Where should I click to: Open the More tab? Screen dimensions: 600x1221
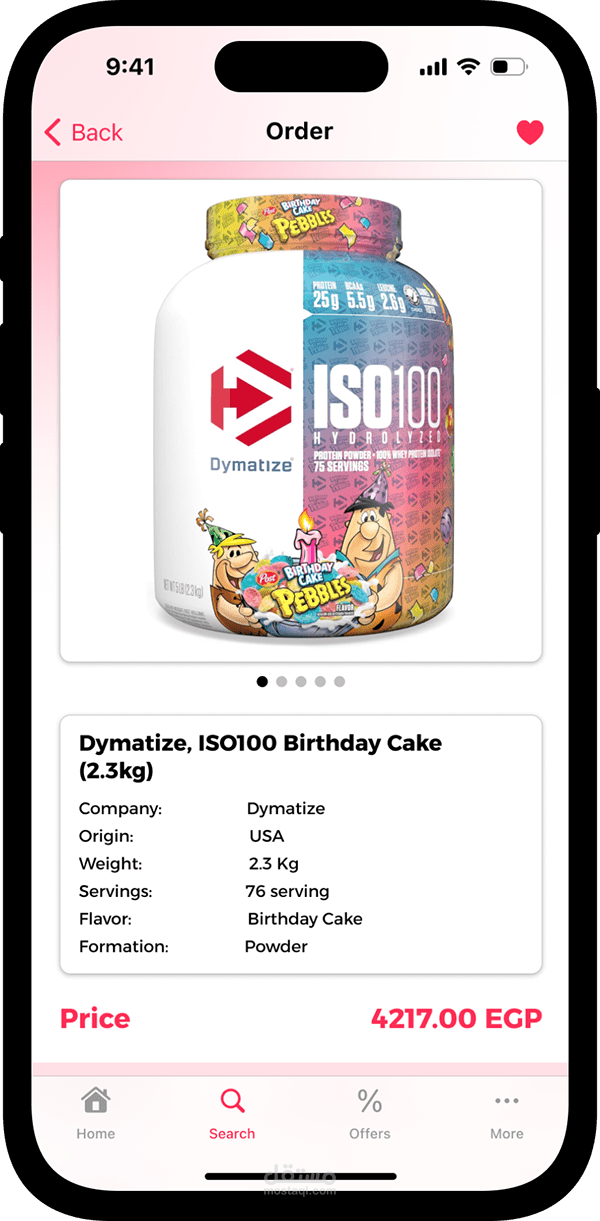tap(507, 1113)
